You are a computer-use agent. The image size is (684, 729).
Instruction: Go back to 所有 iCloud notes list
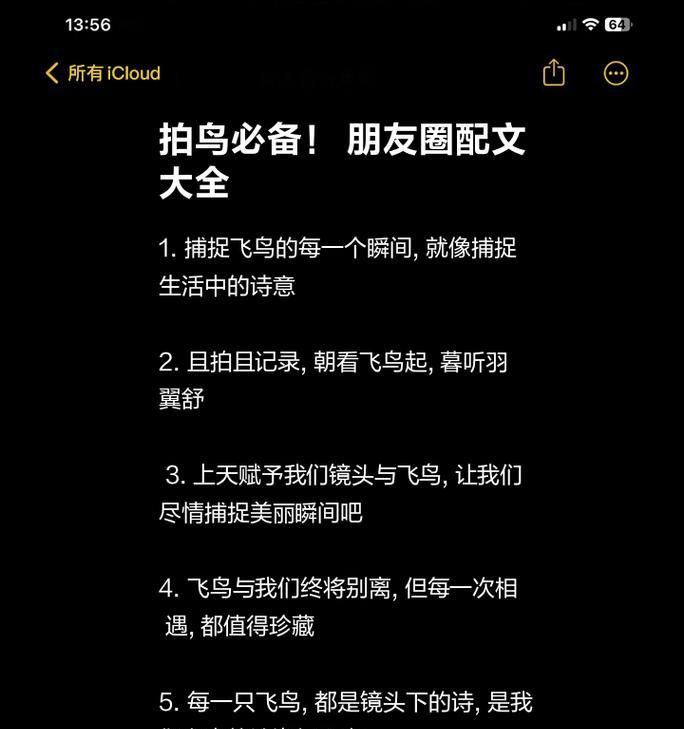(102, 73)
